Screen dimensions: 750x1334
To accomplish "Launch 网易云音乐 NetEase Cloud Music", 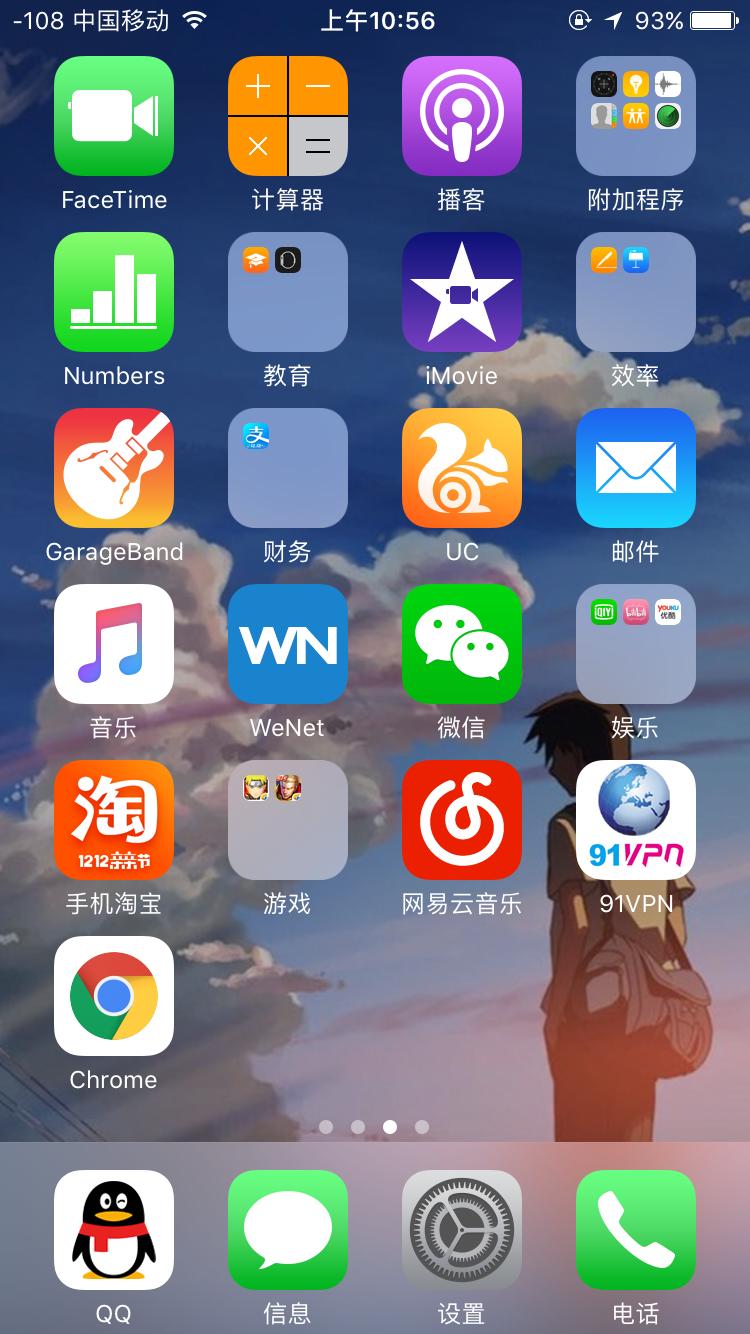I will 461,820.
